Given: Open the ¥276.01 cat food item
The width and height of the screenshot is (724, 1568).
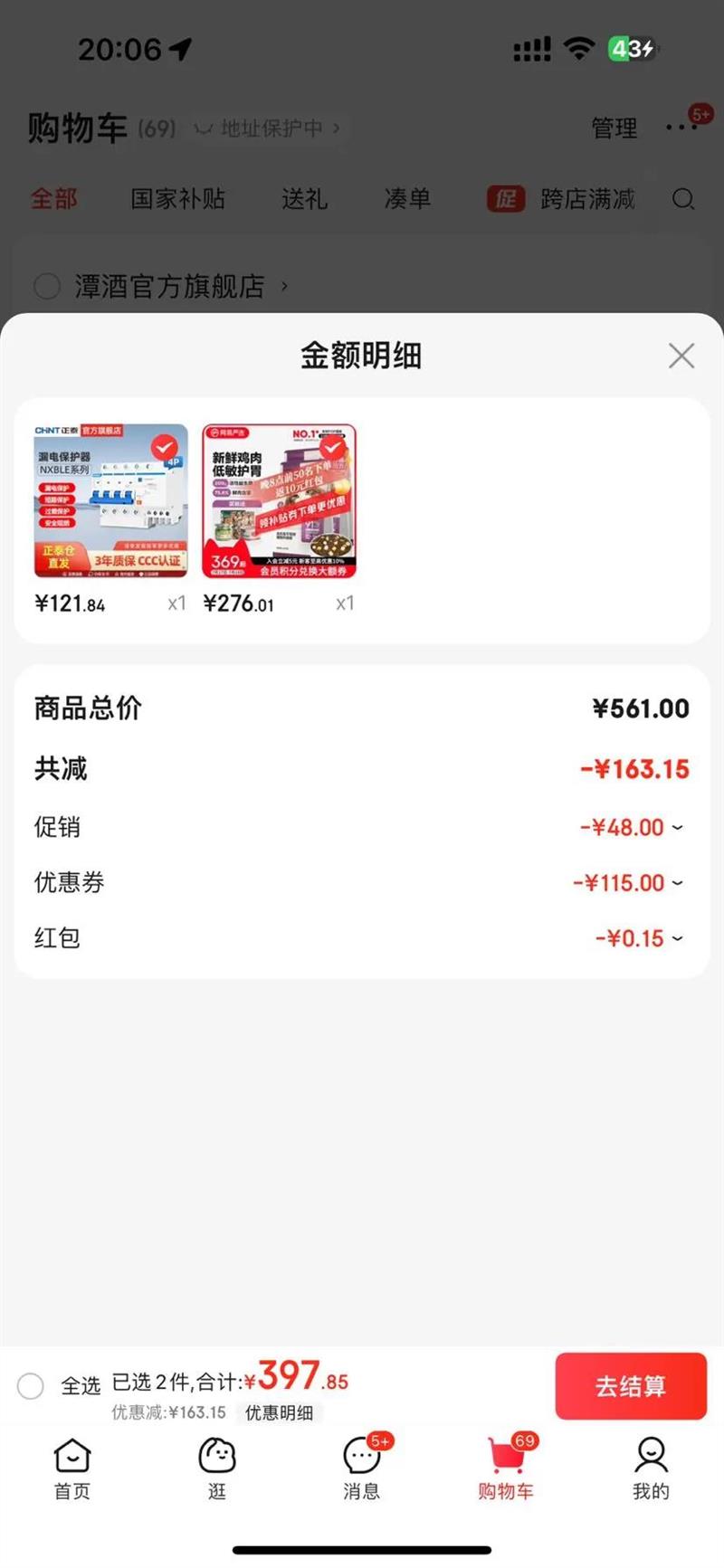Looking at the screenshot, I should [279, 501].
